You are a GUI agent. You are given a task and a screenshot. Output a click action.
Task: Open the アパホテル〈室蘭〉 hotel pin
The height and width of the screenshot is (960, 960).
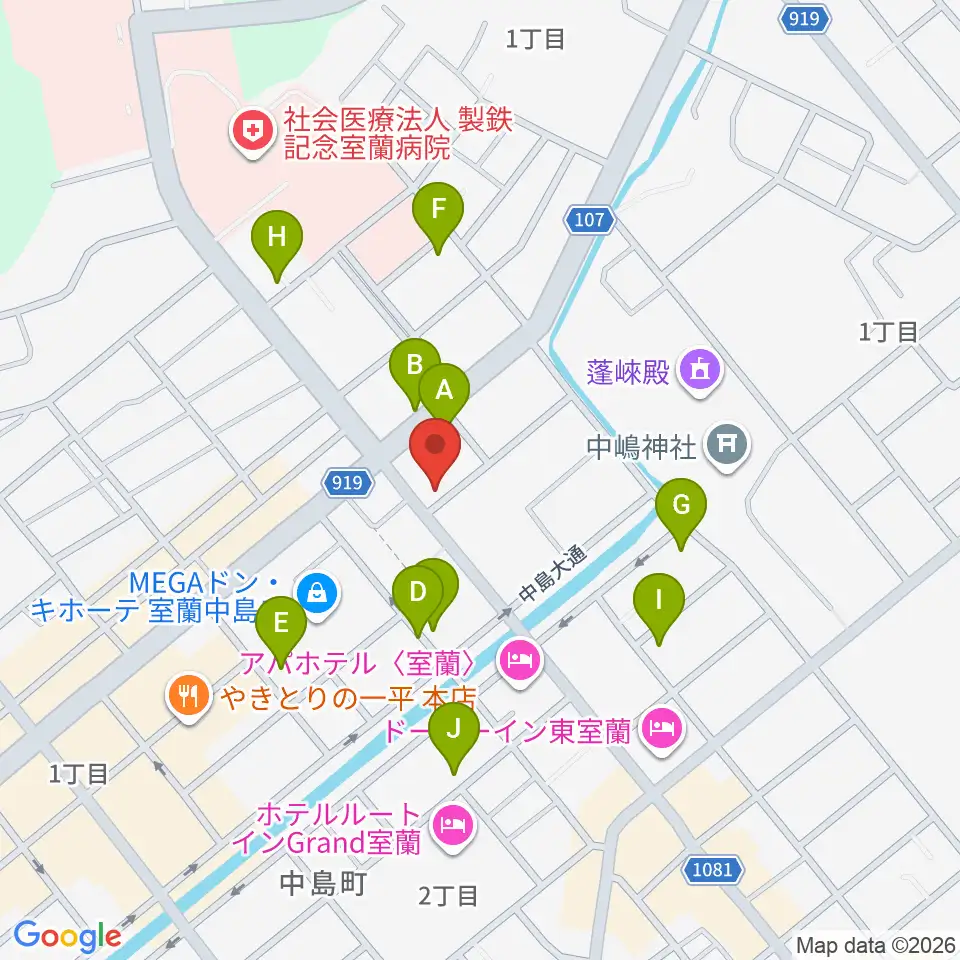(520, 661)
